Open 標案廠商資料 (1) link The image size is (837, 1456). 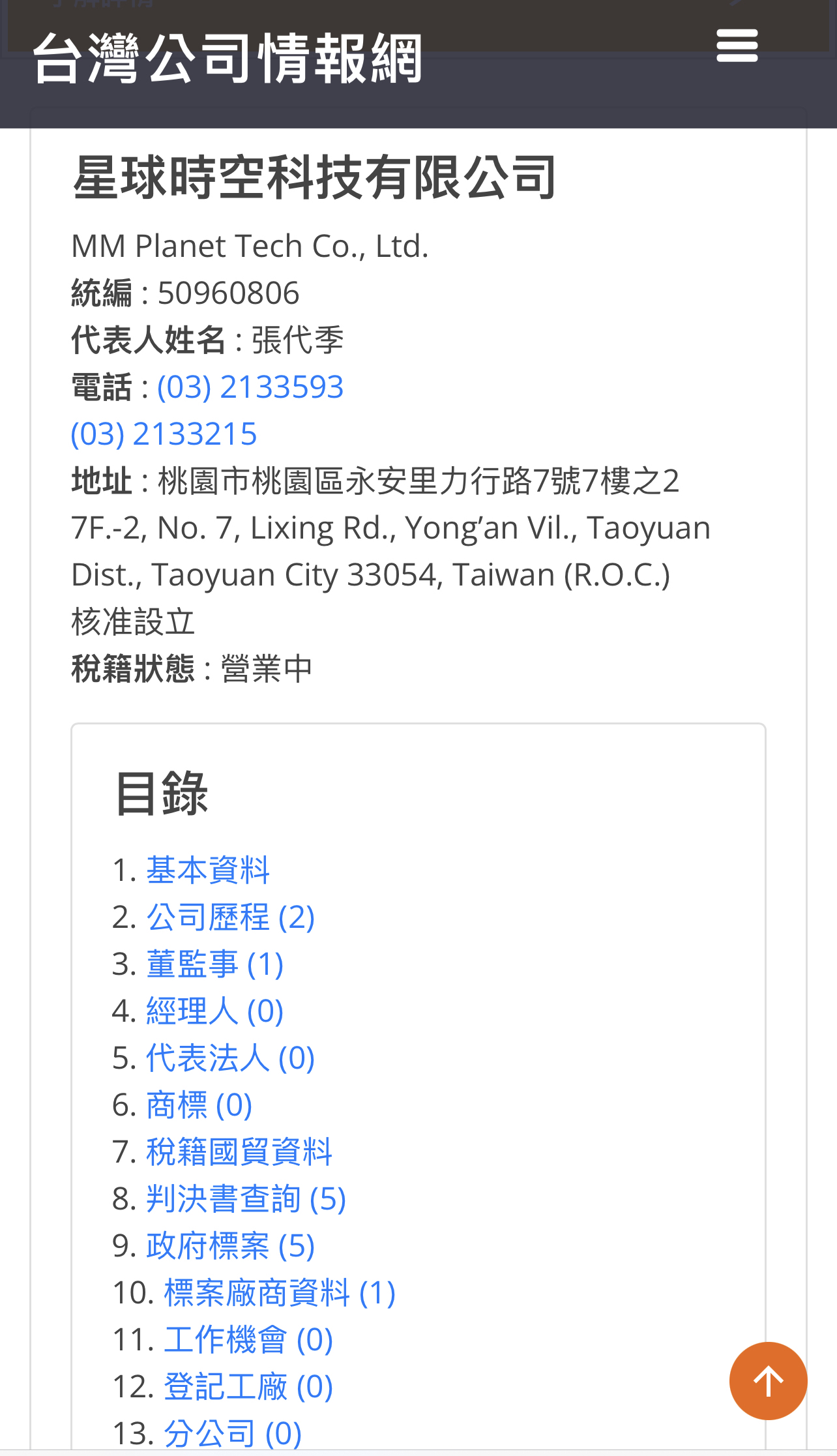coord(280,1292)
